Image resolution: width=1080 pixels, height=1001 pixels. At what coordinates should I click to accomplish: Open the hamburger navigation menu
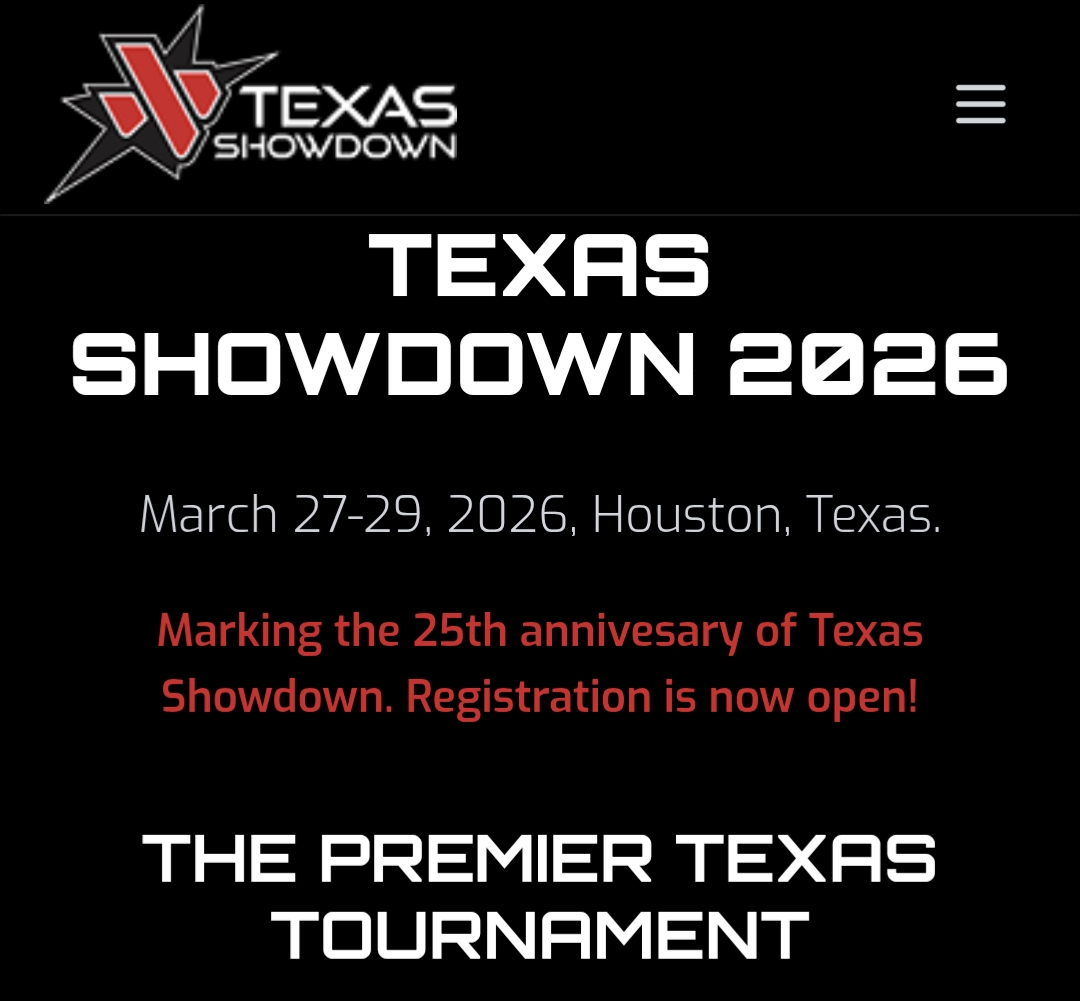(x=980, y=104)
